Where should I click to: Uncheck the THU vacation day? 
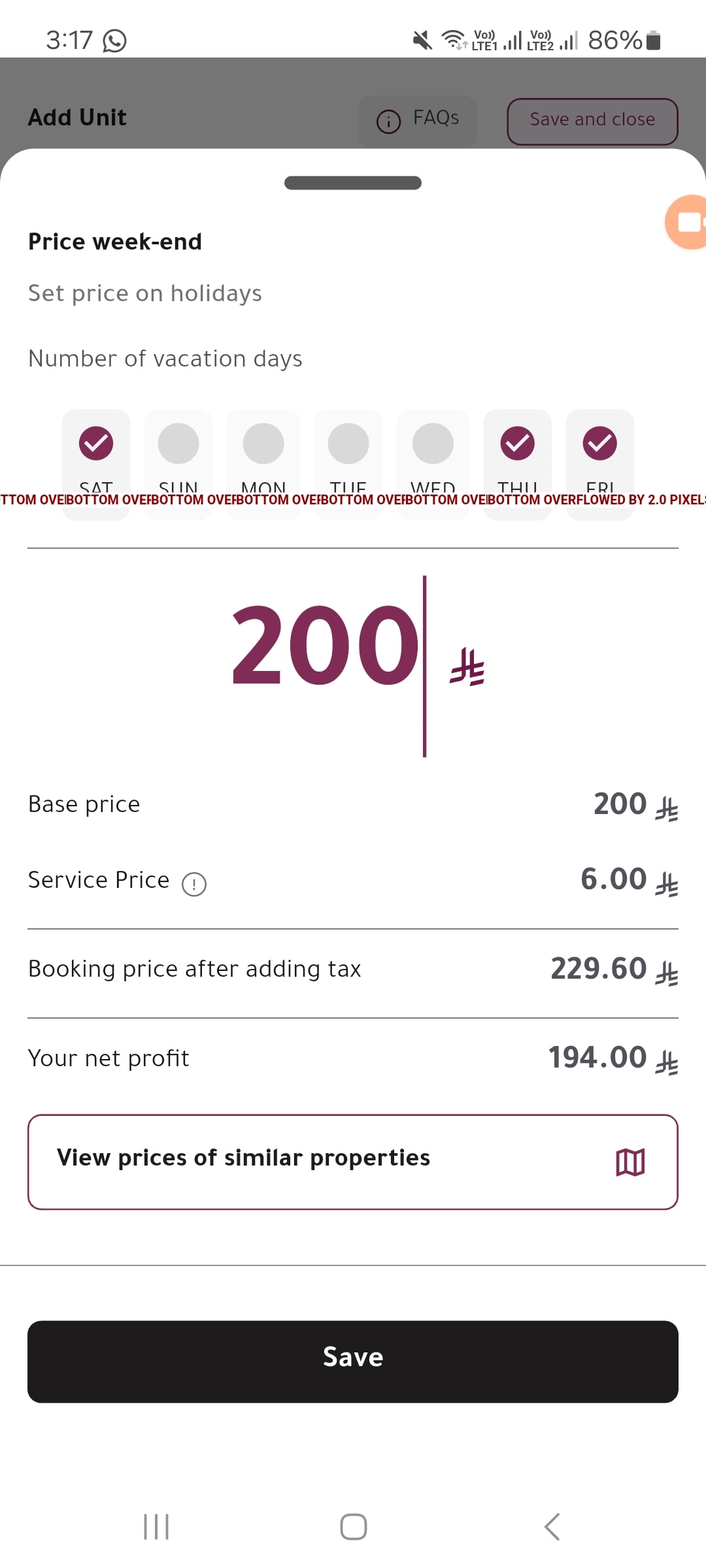(x=518, y=464)
